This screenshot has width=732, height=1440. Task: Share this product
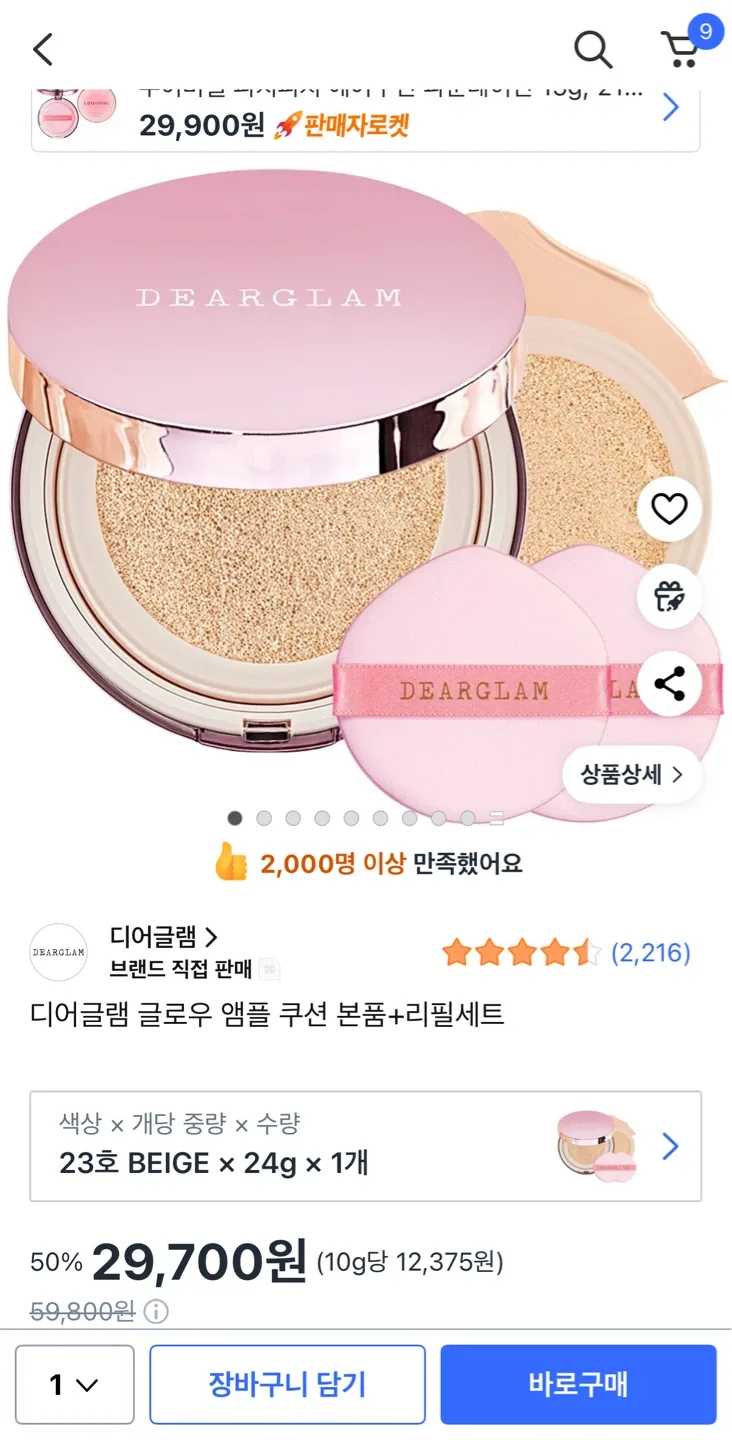(x=669, y=684)
